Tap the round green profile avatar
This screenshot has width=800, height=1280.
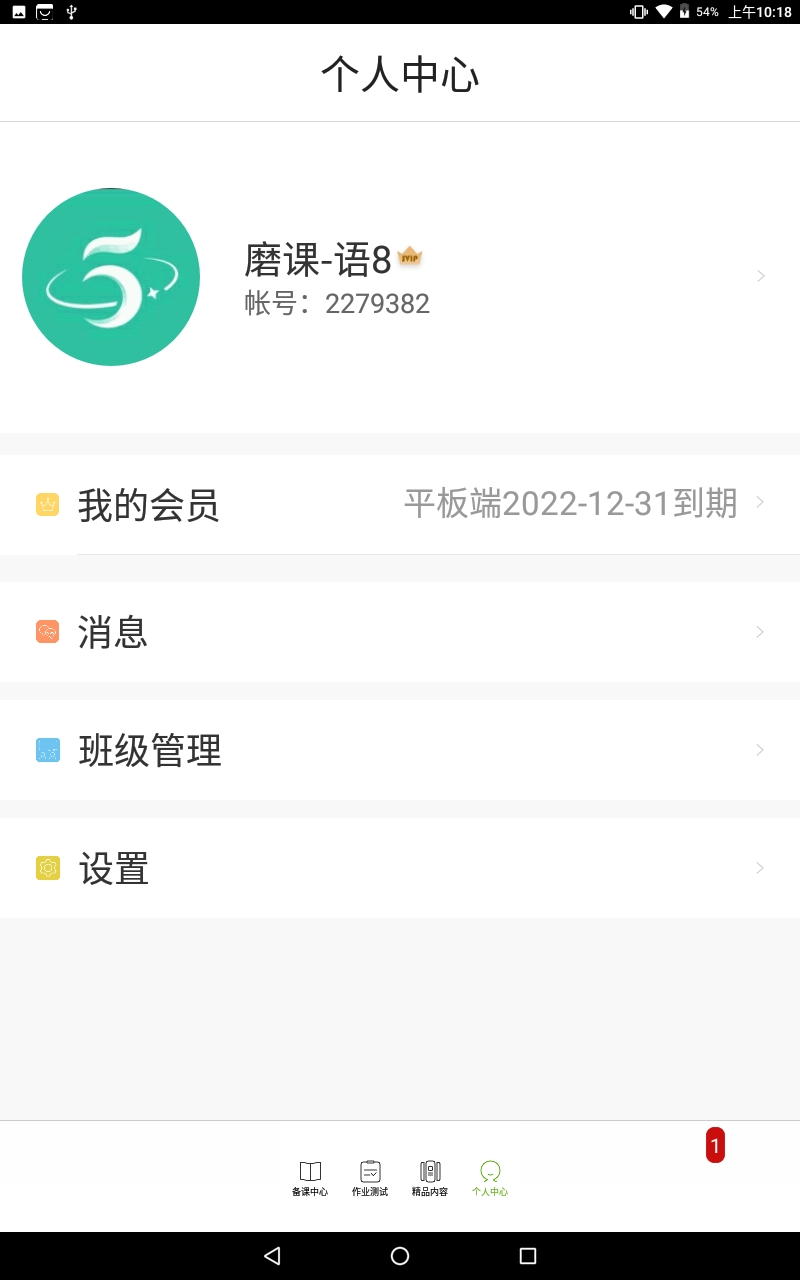[x=111, y=277]
